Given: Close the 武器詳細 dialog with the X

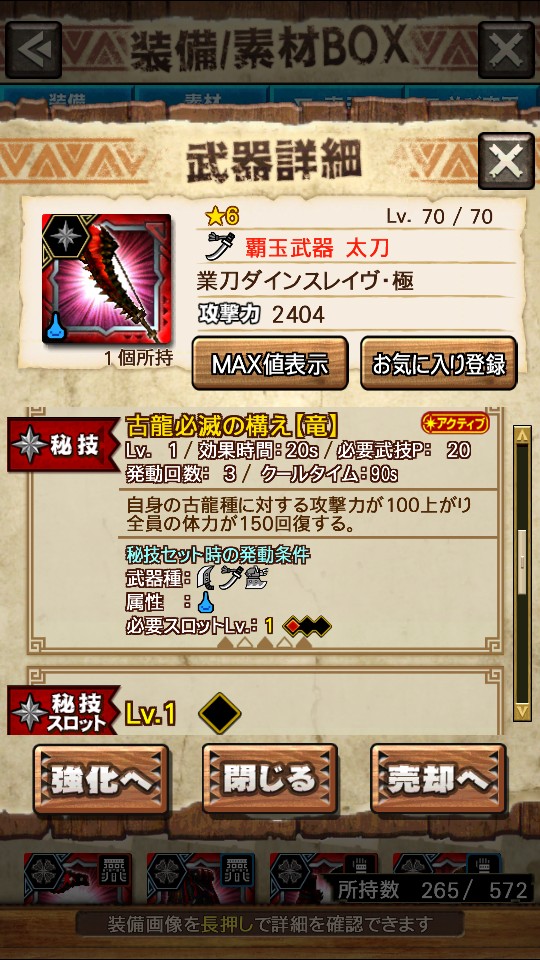Looking at the screenshot, I should click(x=506, y=161).
